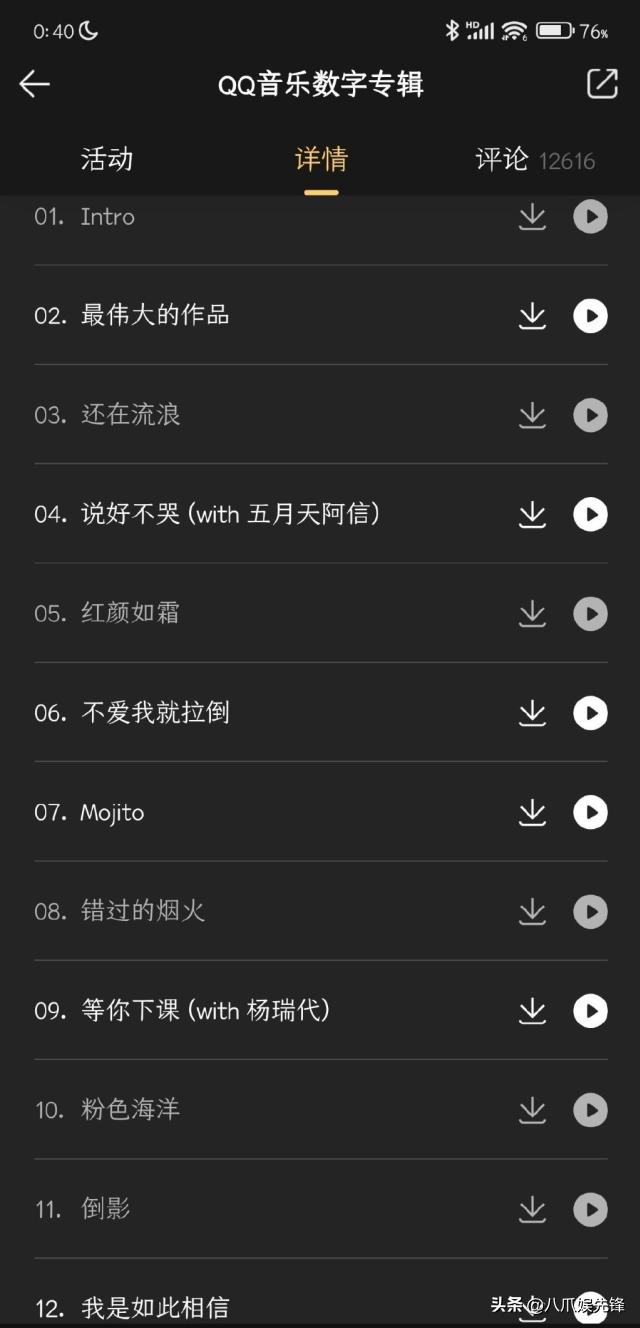
Task: Select the 详情 tab
Action: point(321,159)
